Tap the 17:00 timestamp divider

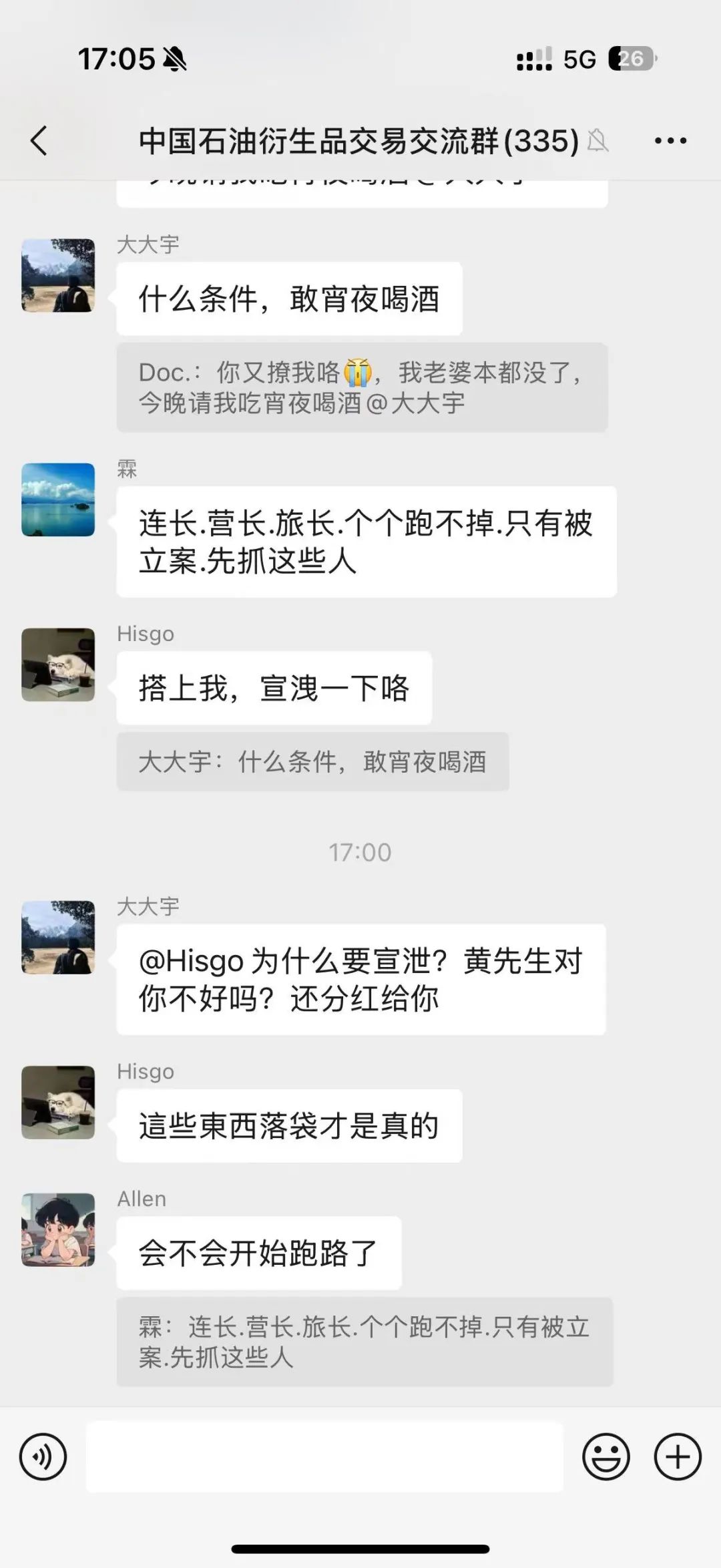(360, 851)
